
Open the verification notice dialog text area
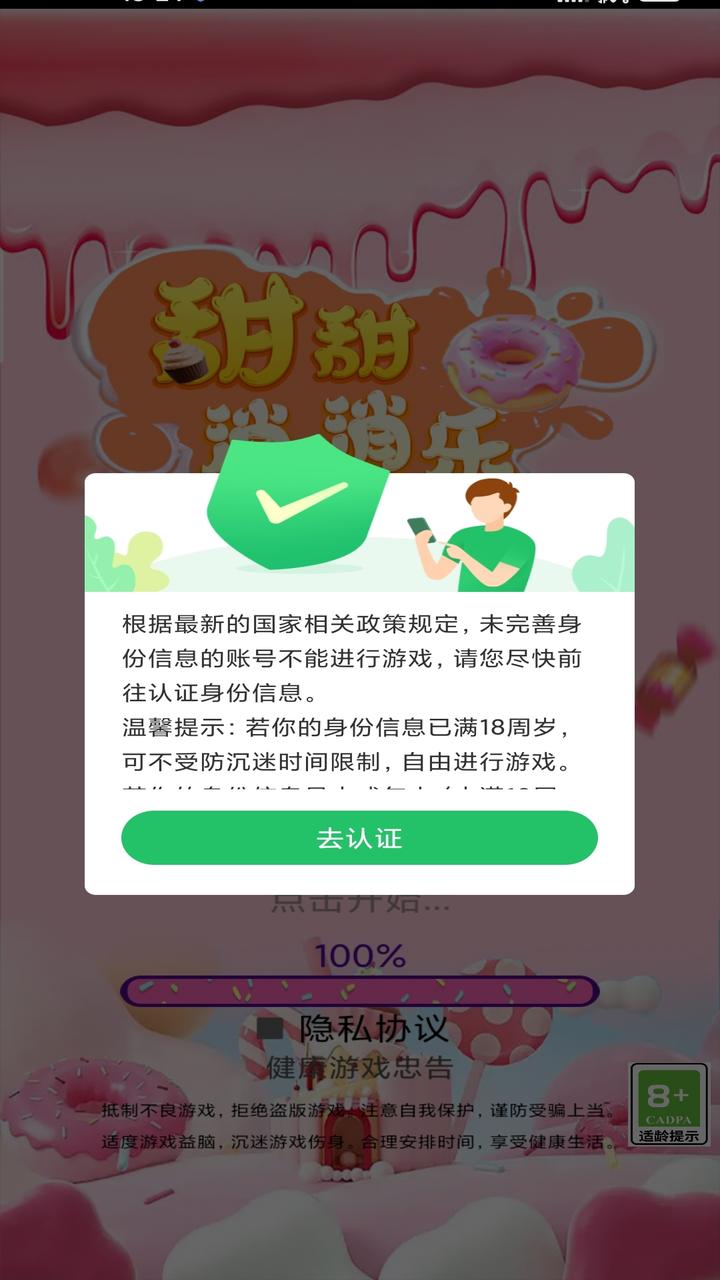360,700
